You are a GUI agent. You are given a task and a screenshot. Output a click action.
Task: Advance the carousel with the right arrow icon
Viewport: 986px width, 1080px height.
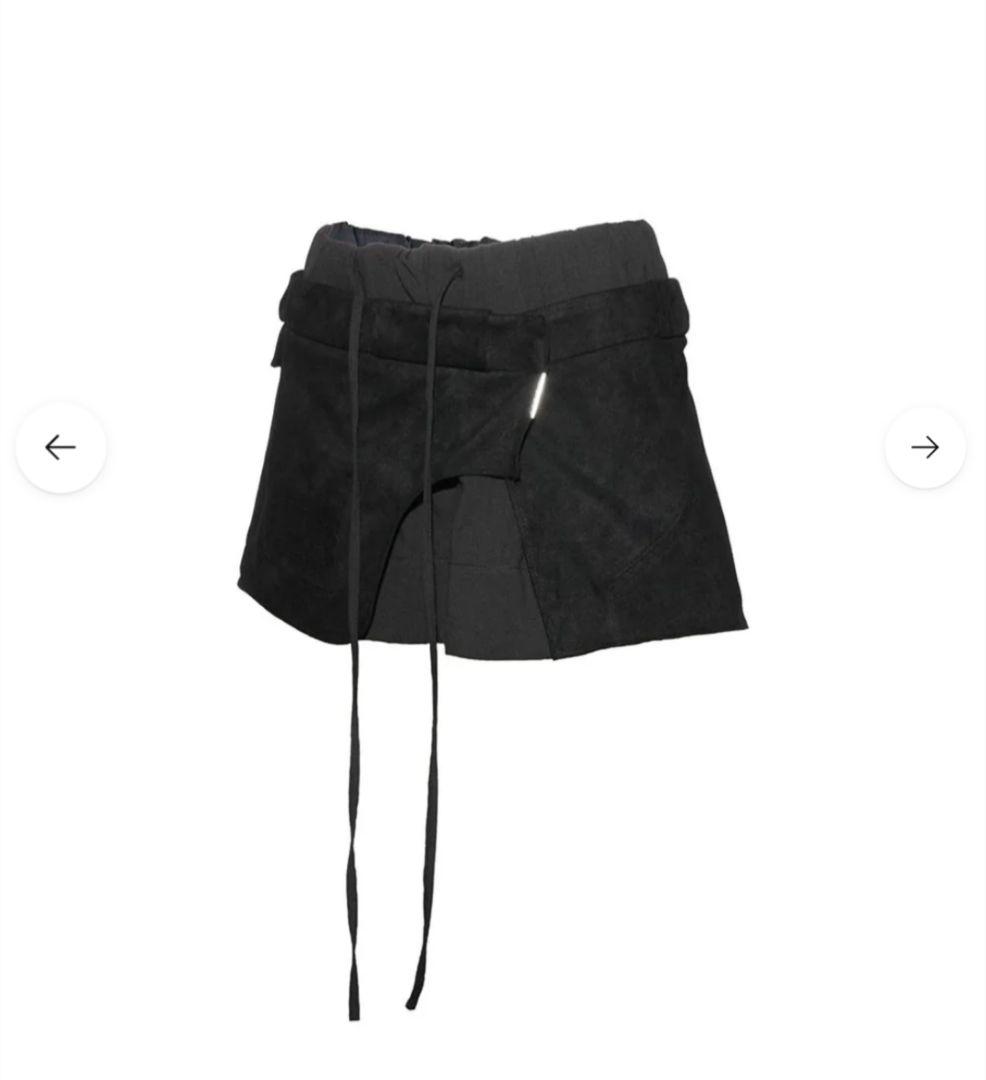[925, 446]
